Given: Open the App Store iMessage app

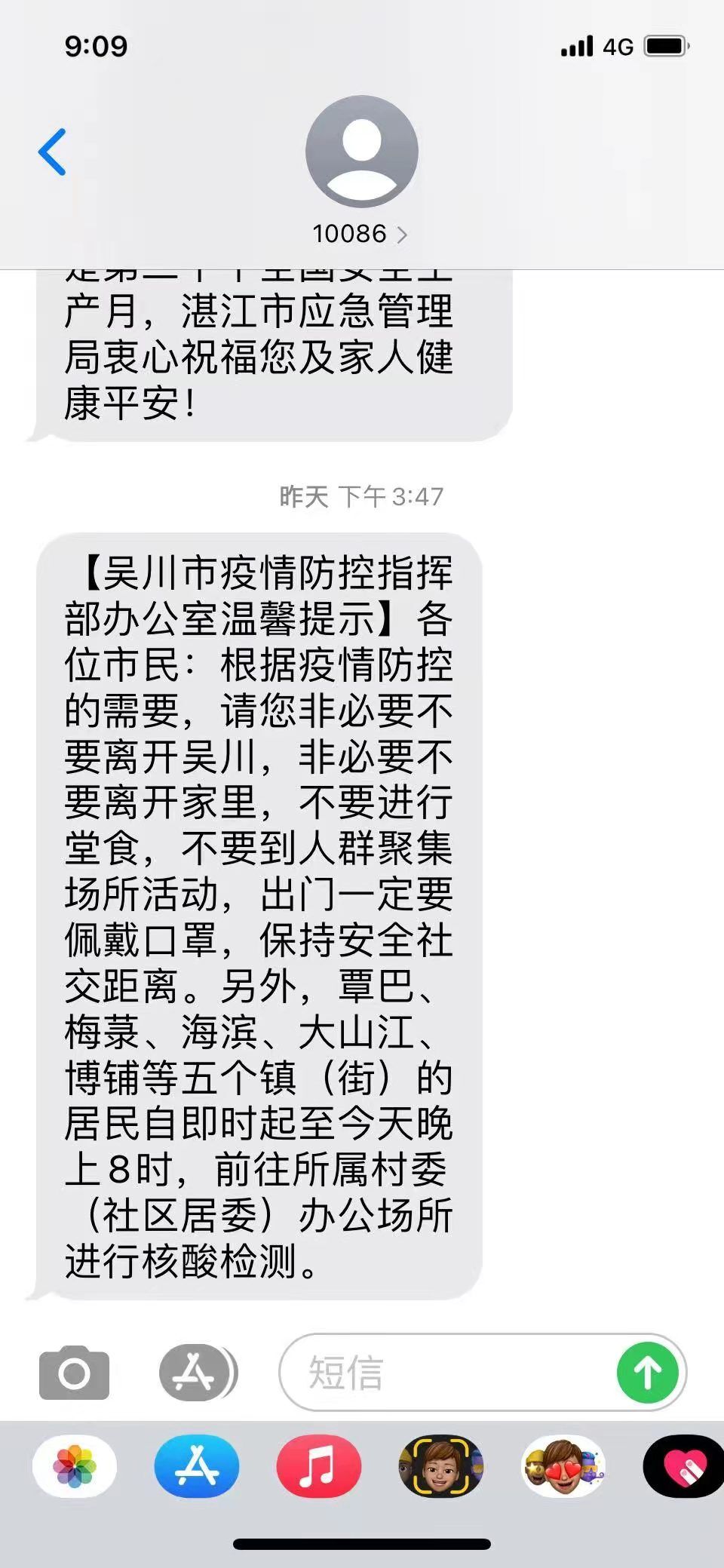Looking at the screenshot, I should point(197,1467).
